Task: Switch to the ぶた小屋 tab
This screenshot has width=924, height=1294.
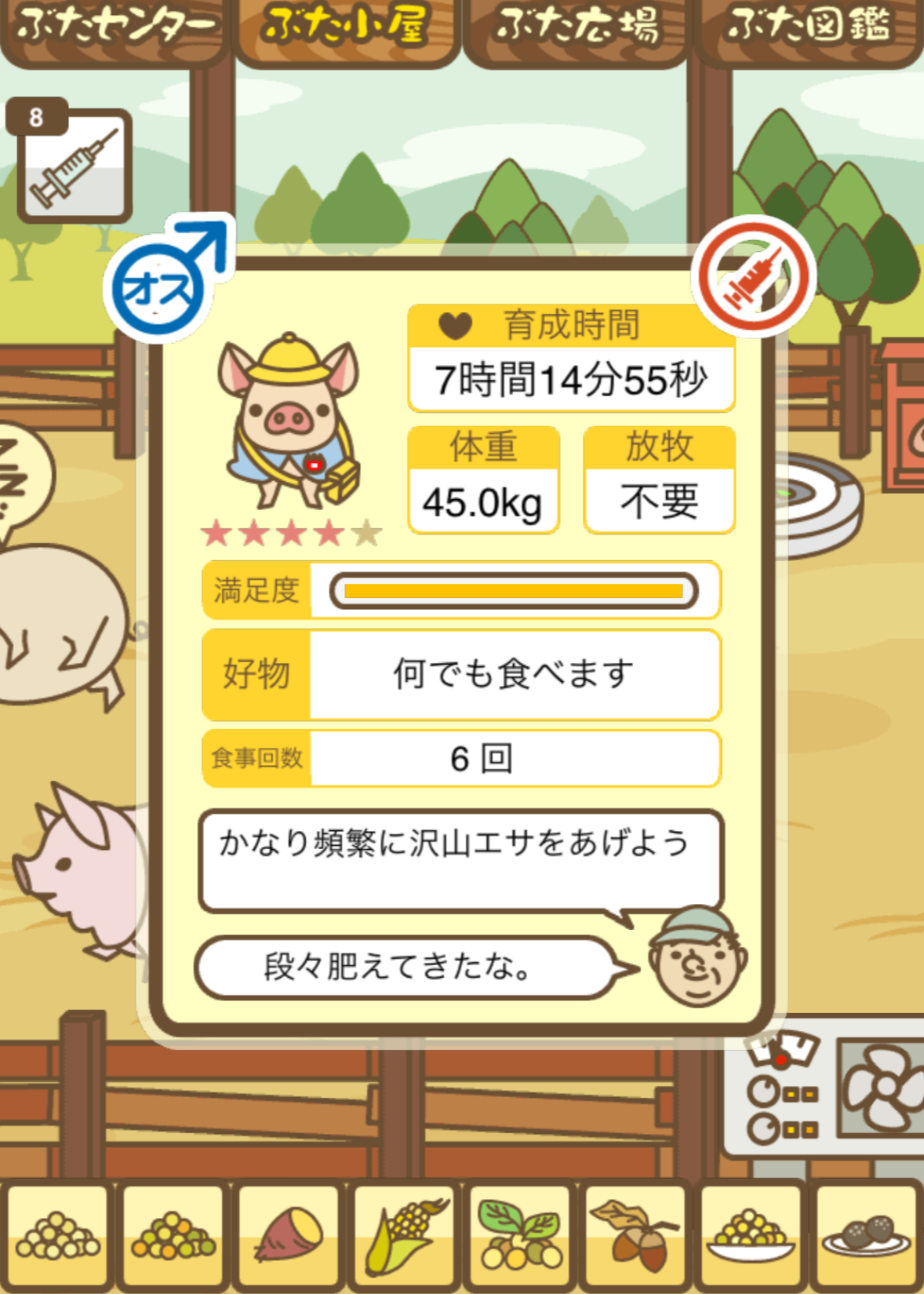Action: coord(346,28)
